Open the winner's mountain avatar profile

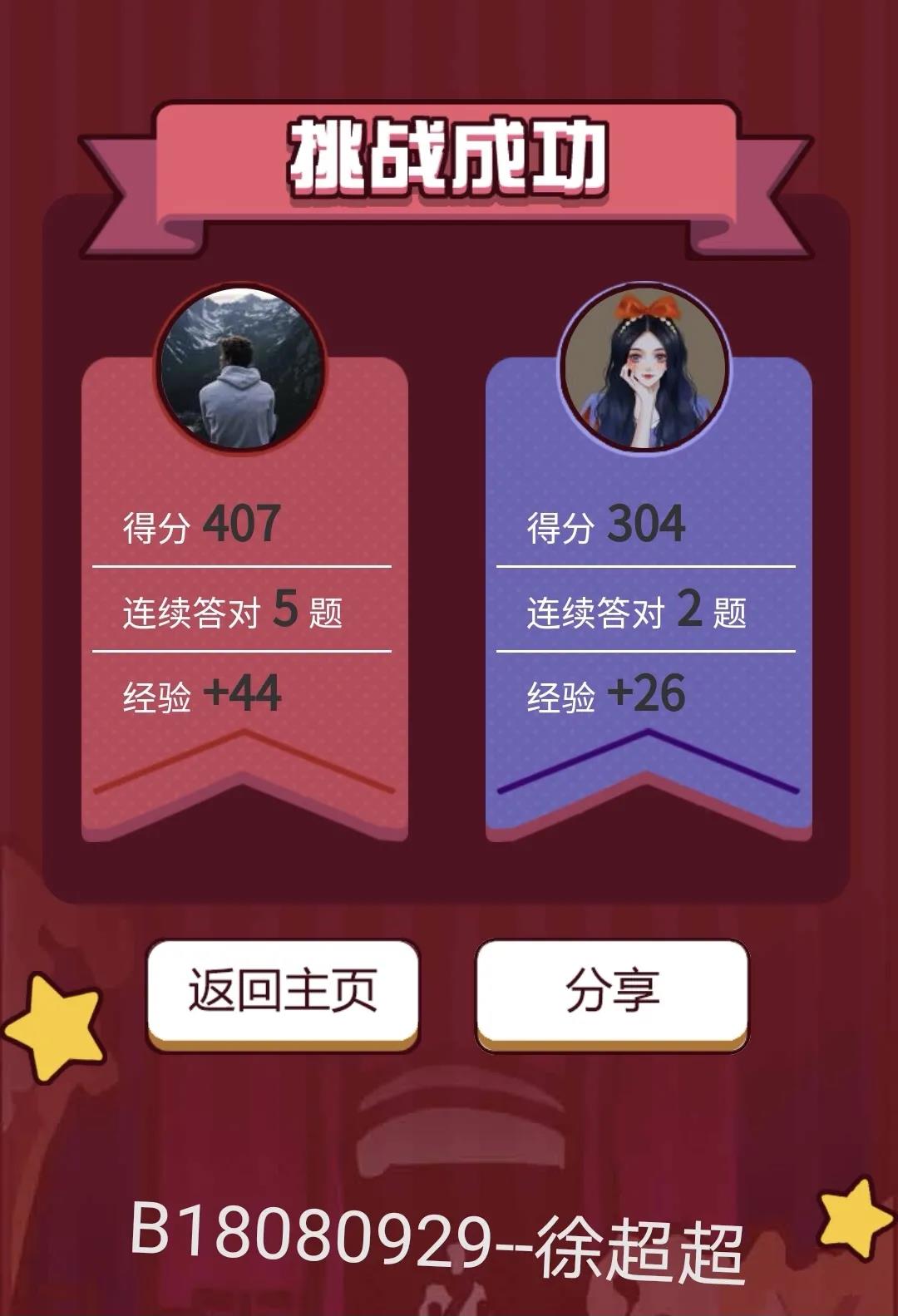pyautogui.click(x=241, y=369)
